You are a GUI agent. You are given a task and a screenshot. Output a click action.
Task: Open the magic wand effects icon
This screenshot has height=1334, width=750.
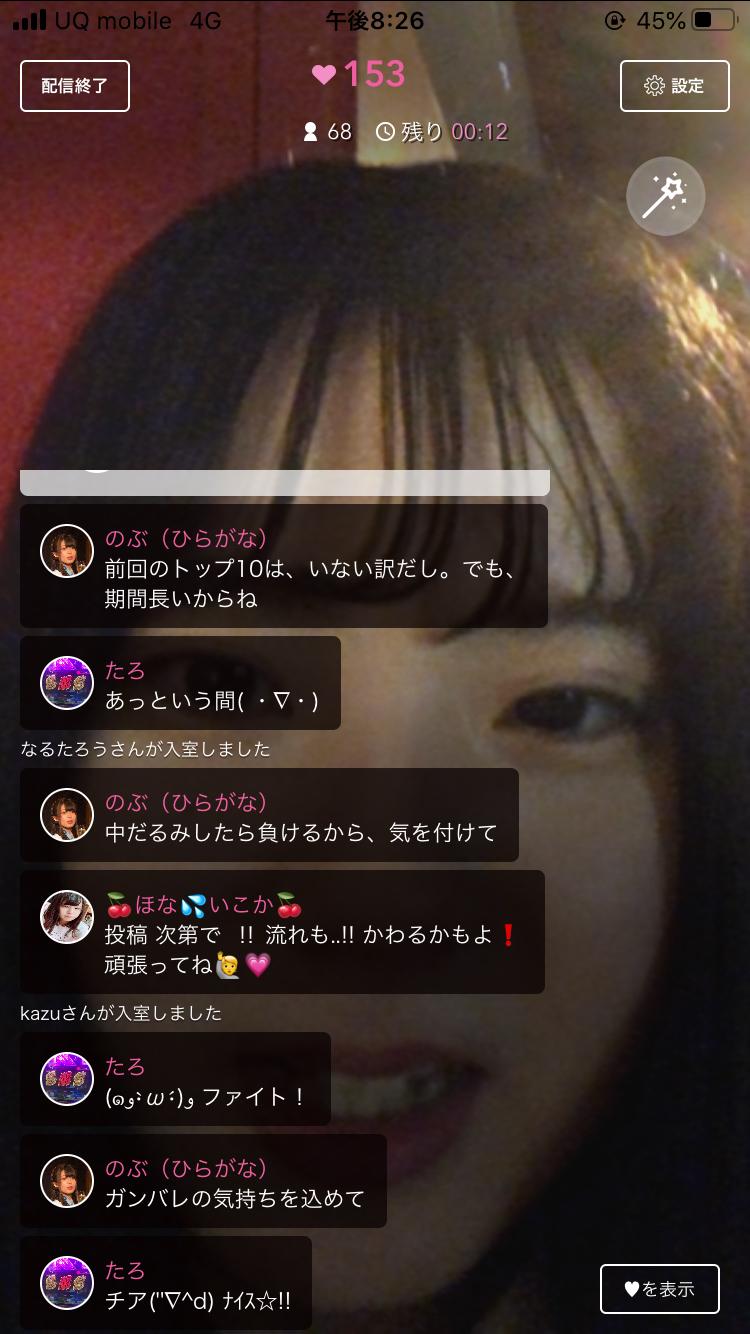pos(665,196)
